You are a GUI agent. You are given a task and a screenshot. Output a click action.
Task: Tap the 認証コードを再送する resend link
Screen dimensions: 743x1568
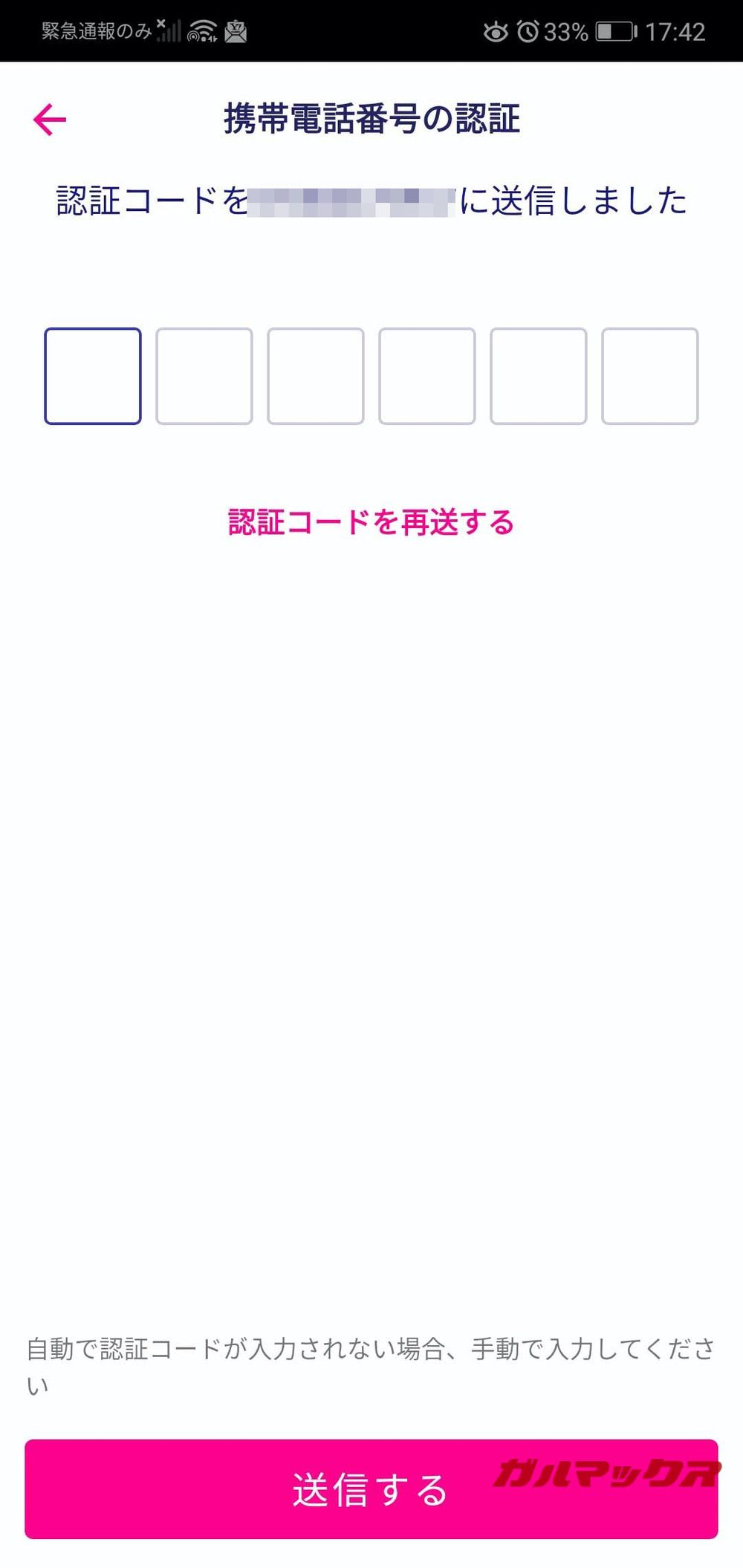pyautogui.click(x=370, y=523)
